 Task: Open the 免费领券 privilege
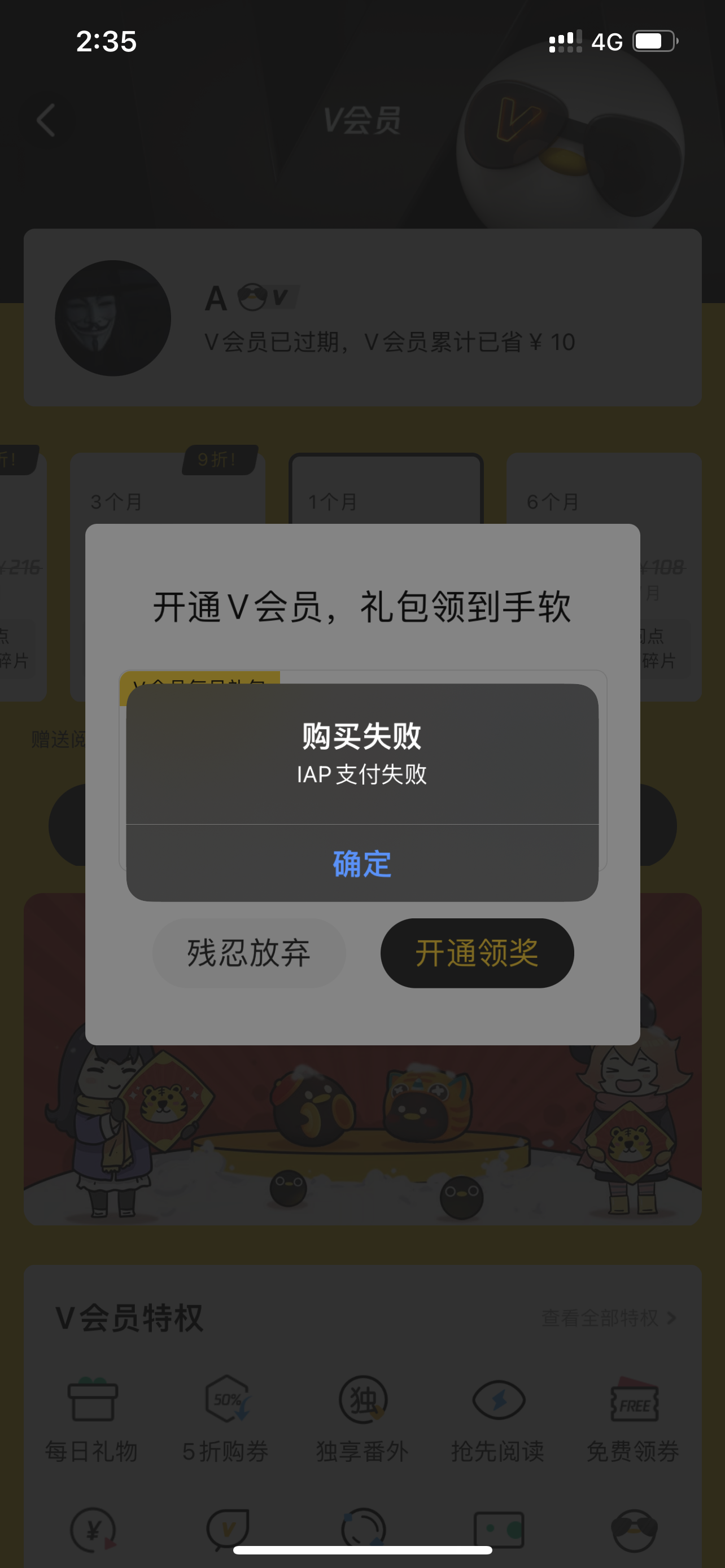coord(633,1418)
